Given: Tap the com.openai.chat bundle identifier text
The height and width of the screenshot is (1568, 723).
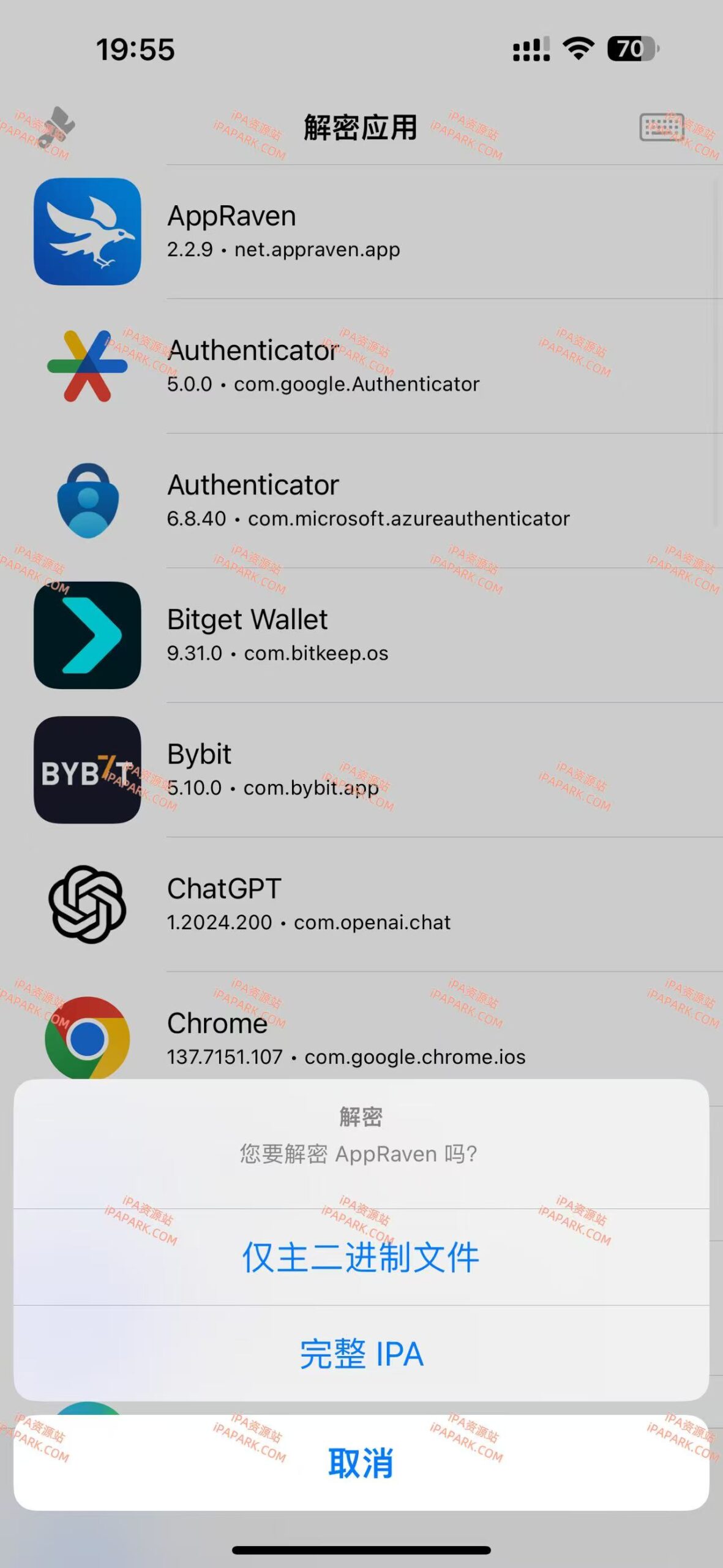Looking at the screenshot, I should [372, 922].
